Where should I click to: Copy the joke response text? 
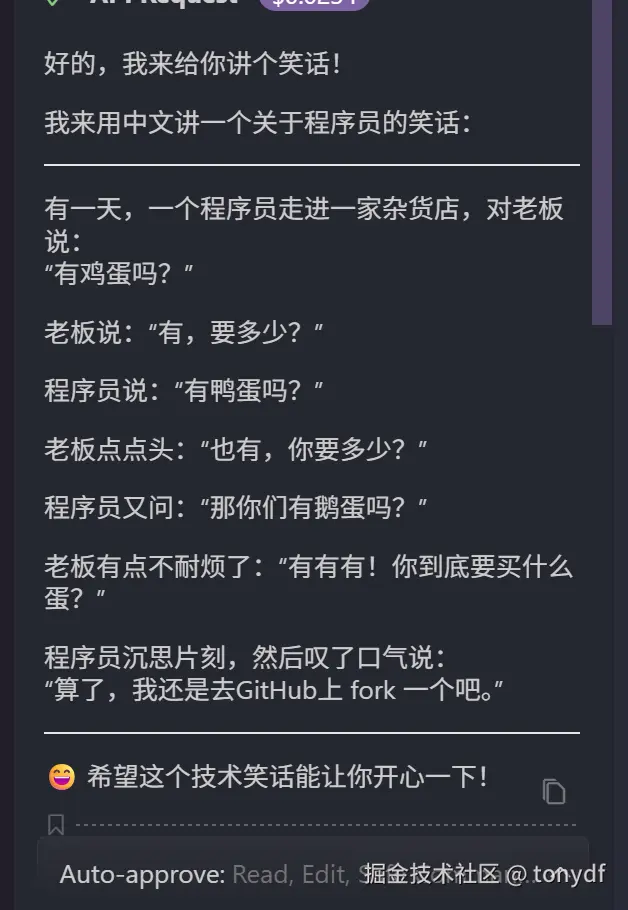point(554,791)
